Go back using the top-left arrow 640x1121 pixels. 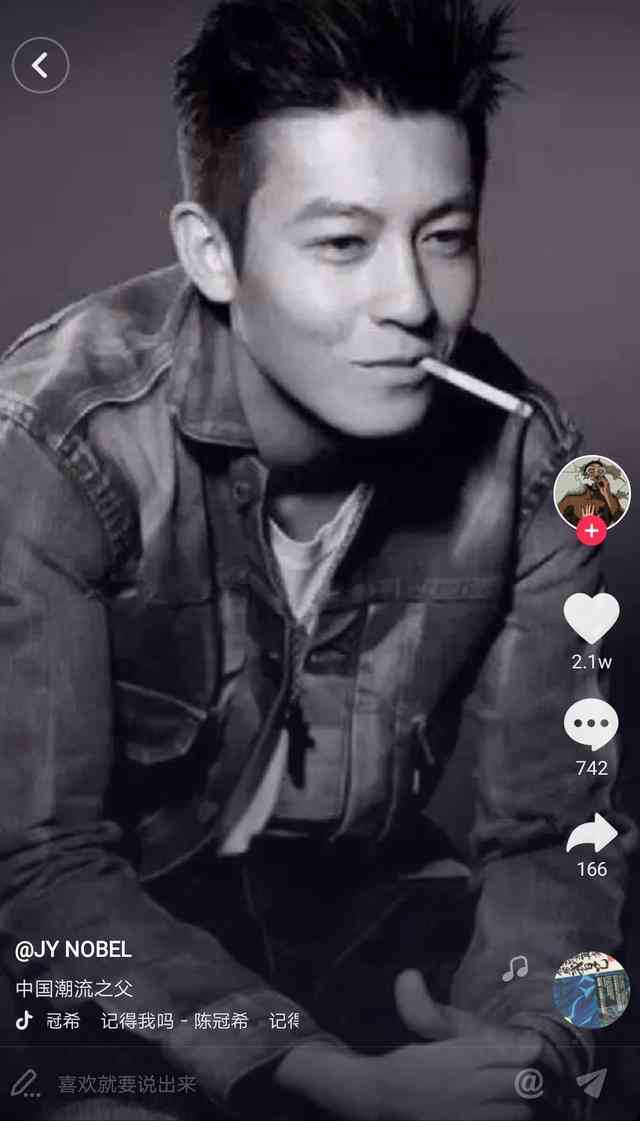[40, 65]
